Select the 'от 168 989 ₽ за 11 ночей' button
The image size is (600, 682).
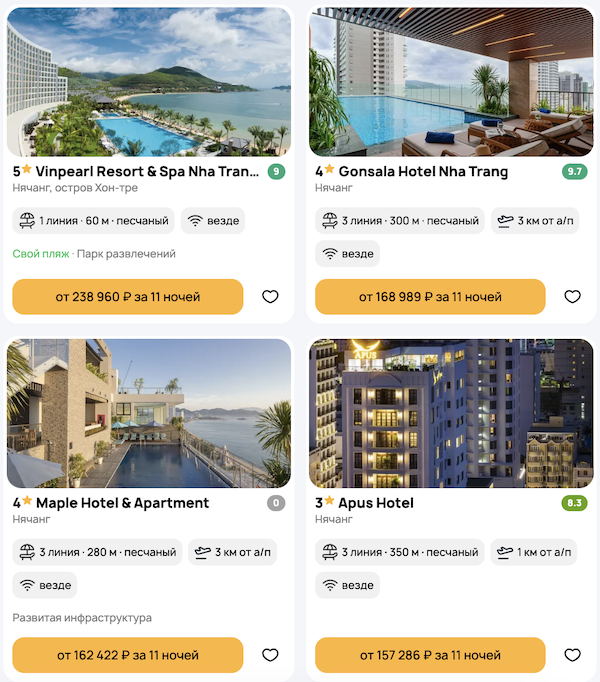click(430, 297)
